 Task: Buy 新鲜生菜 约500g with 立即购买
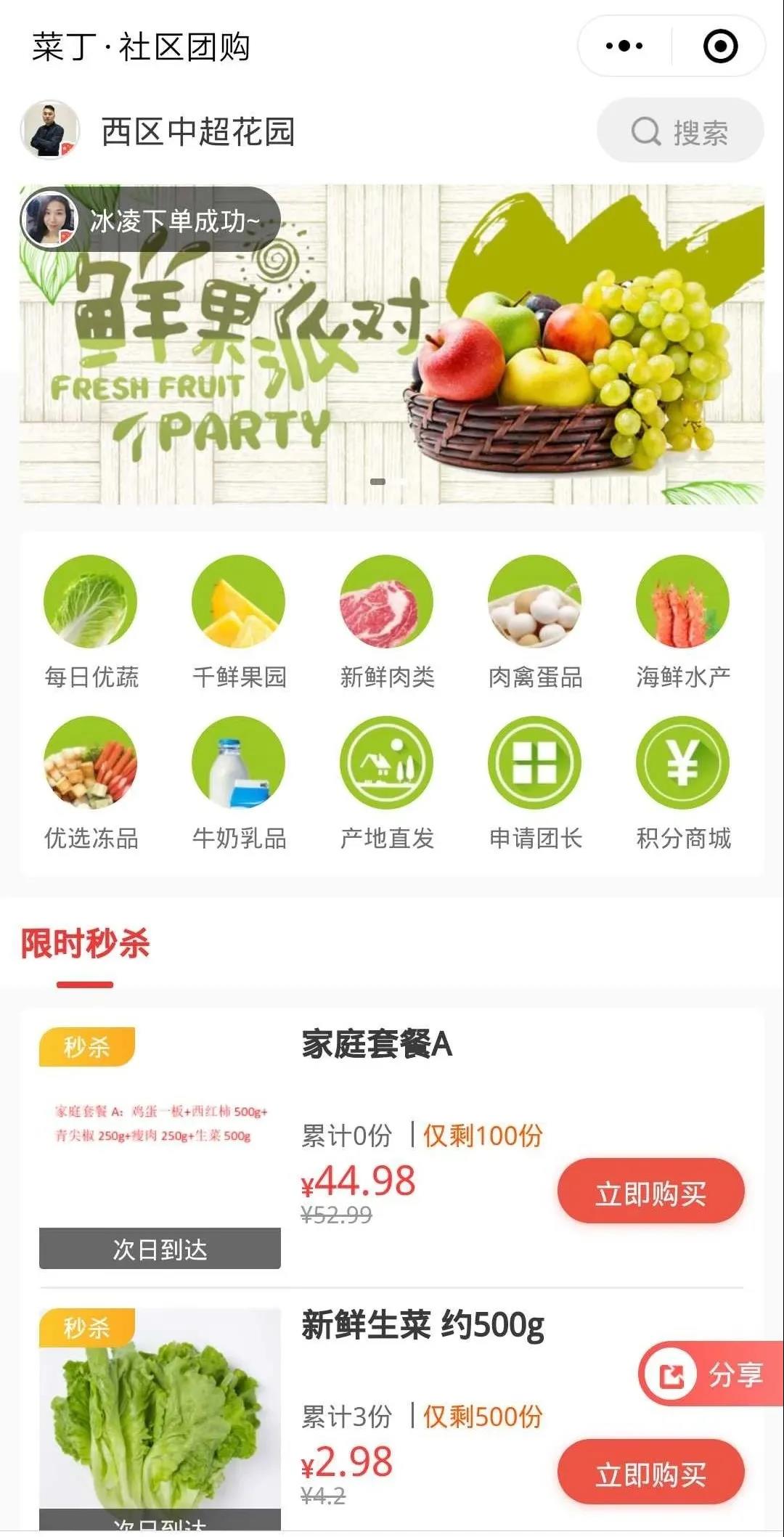(x=650, y=1474)
